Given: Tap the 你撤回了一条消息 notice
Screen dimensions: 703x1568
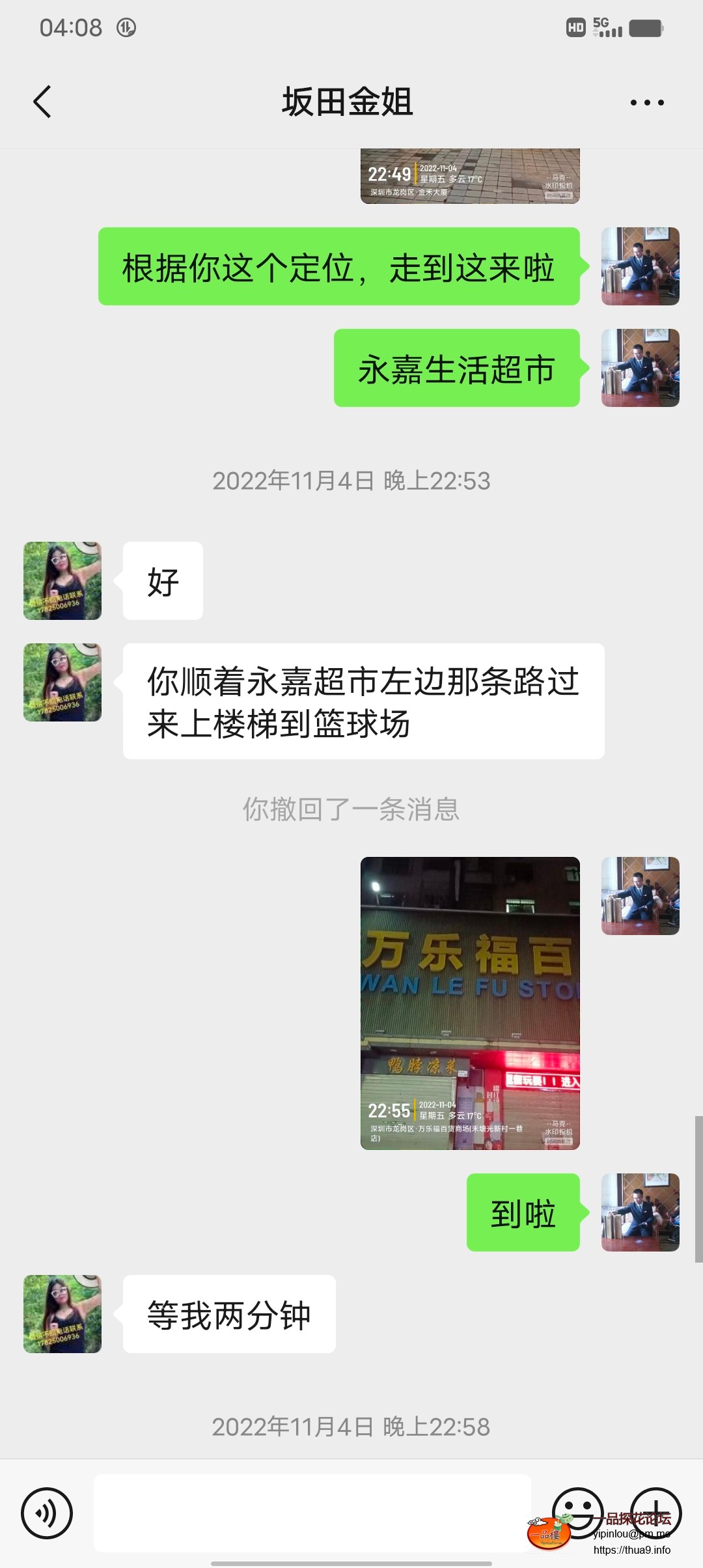Looking at the screenshot, I should [x=350, y=809].
